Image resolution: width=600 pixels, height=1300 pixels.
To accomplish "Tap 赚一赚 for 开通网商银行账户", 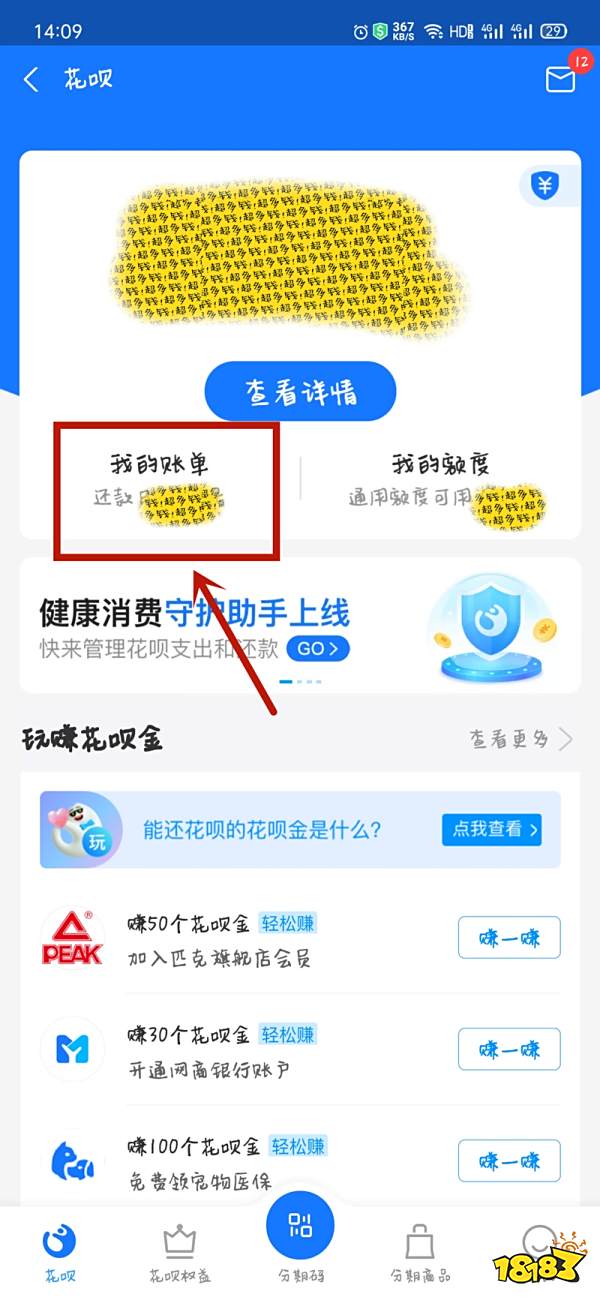I will click(509, 1049).
